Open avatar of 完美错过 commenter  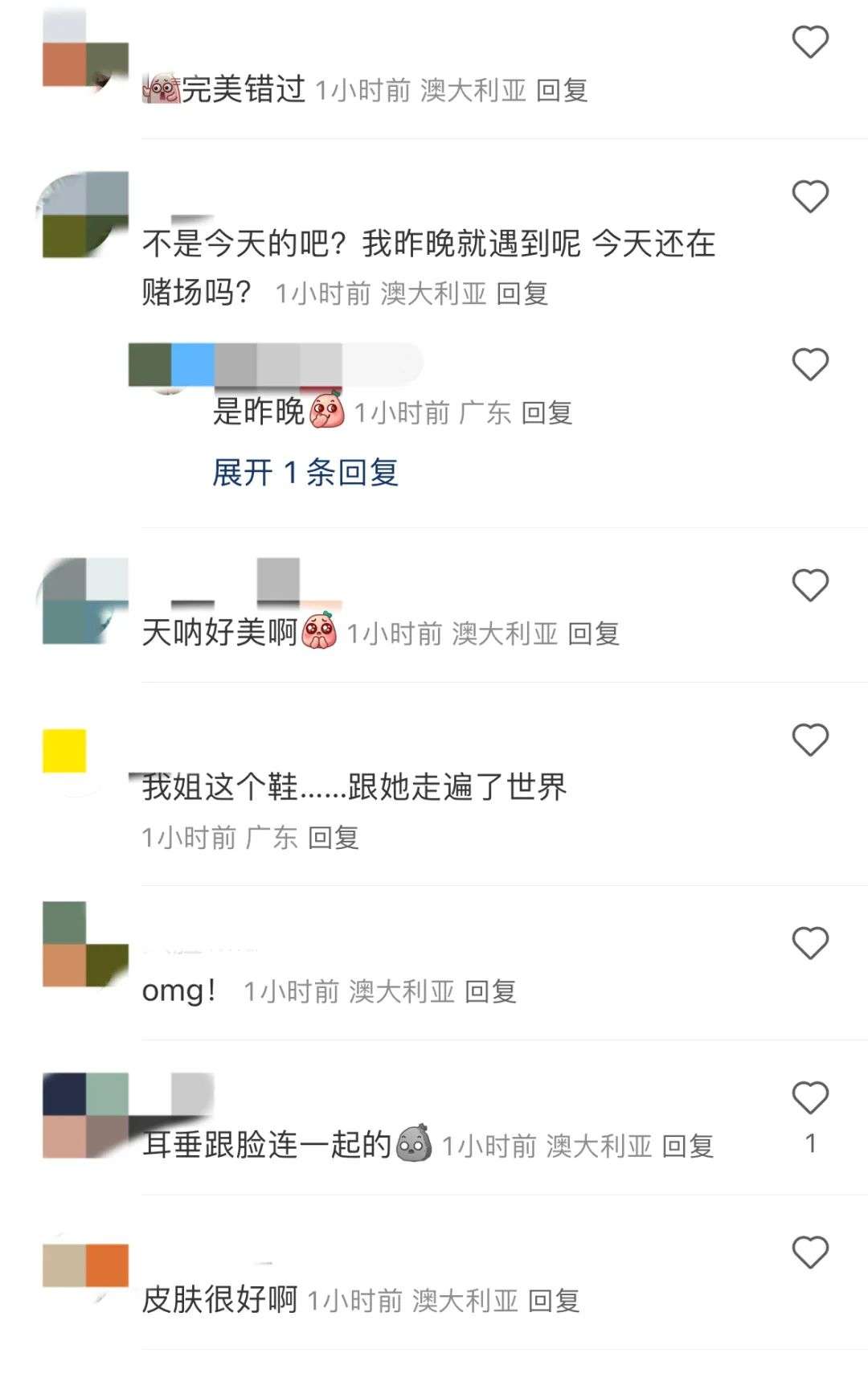85,50
